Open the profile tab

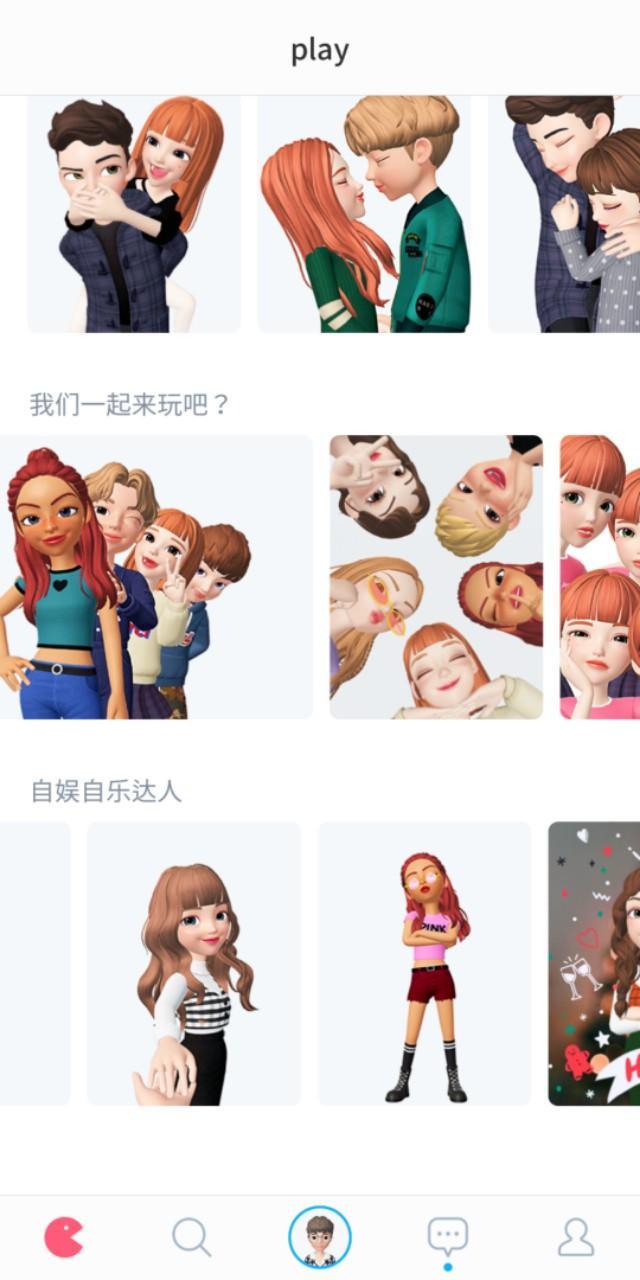click(575, 1238)
